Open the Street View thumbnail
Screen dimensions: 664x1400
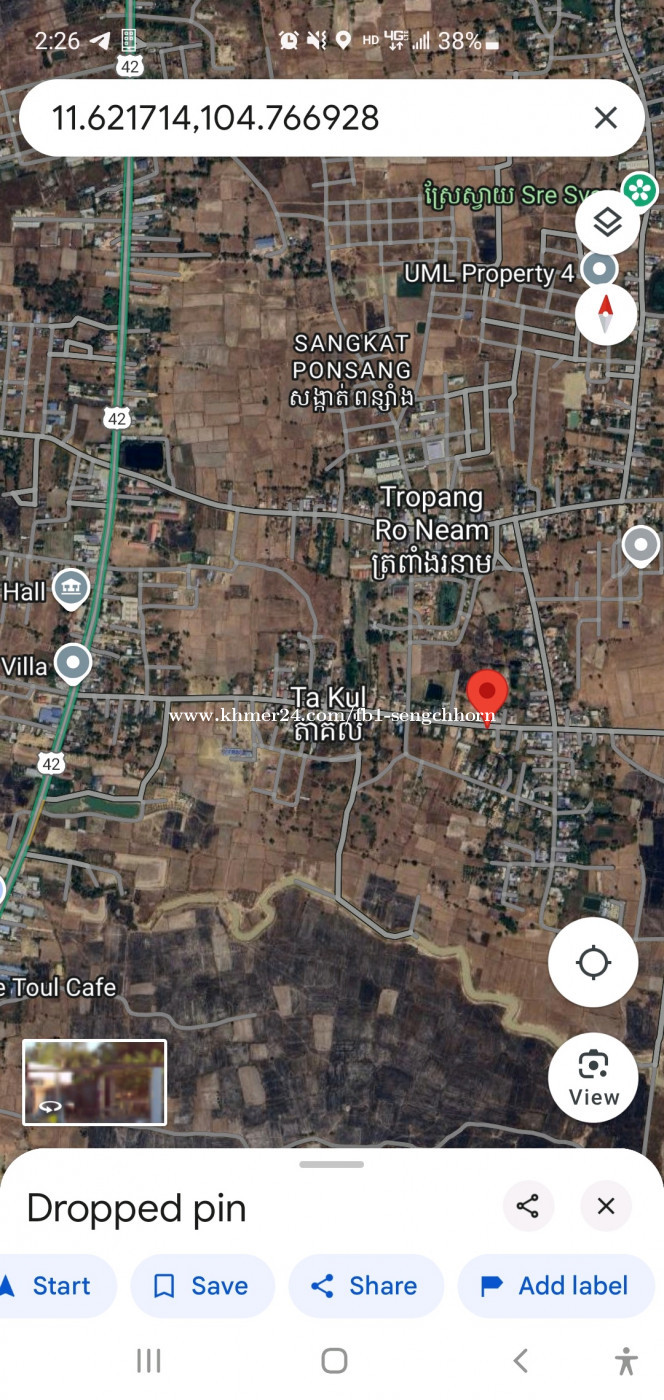(x=95, y=1082)
